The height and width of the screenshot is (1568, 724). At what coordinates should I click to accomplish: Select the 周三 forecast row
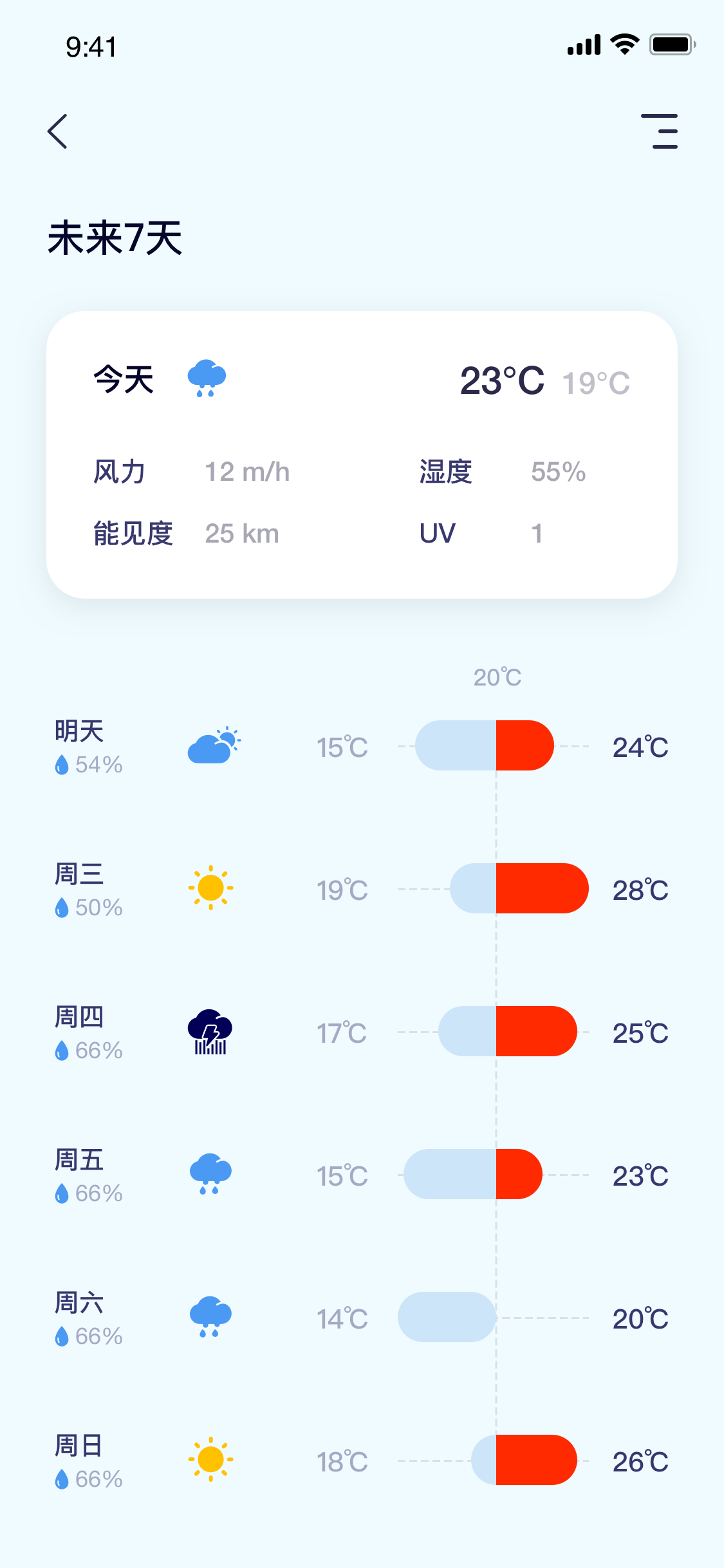coord(362,890)
